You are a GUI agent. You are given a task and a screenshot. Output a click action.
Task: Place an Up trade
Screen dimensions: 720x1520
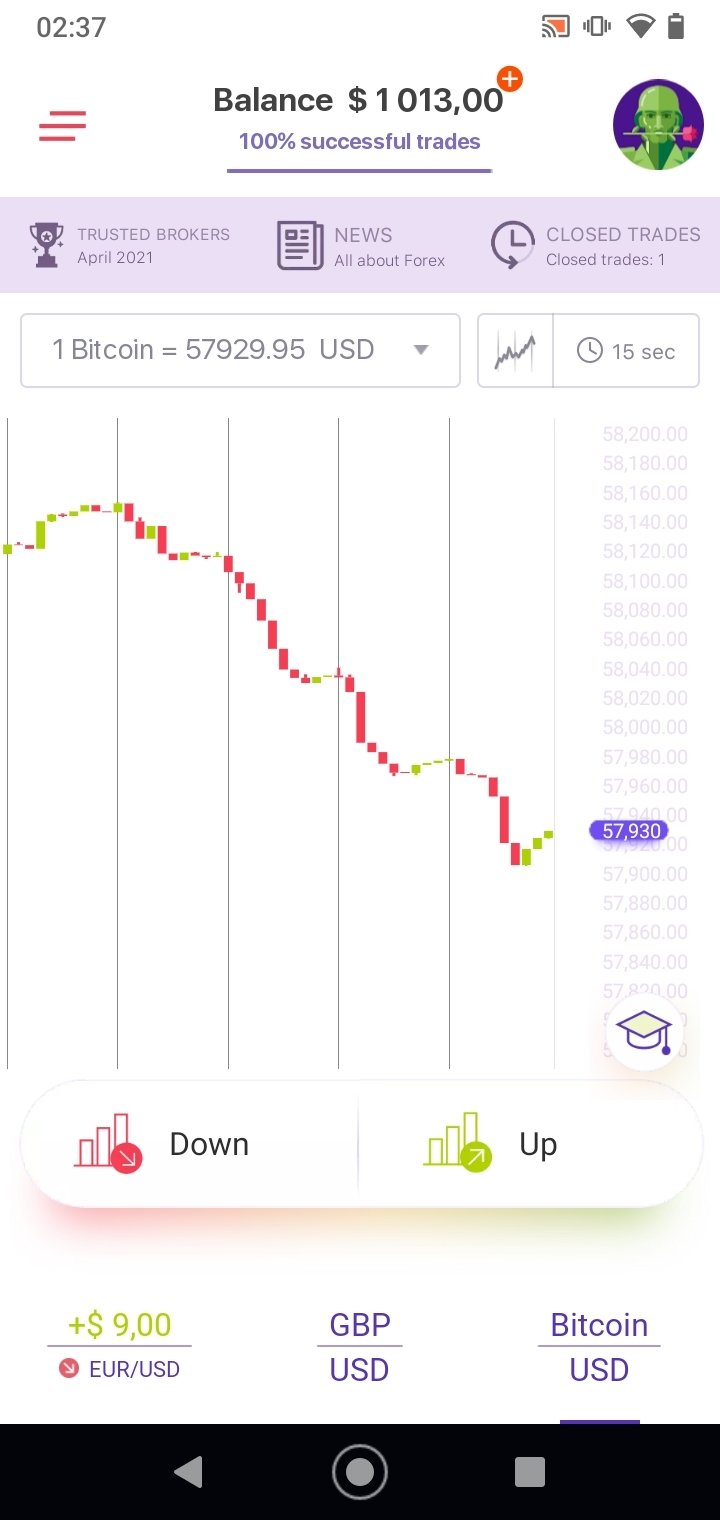click(530, 1144)
